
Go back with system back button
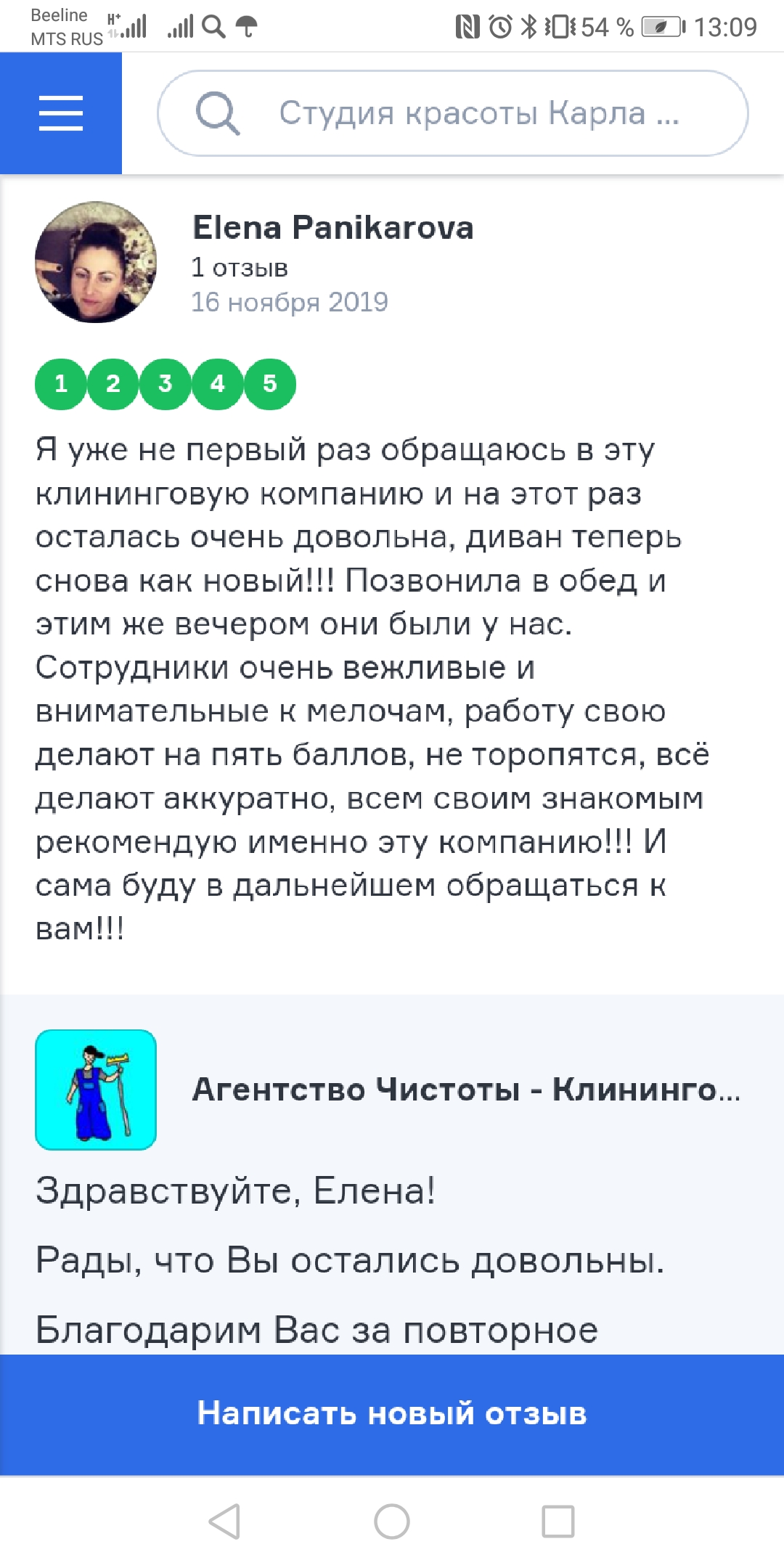[224, 1522]
